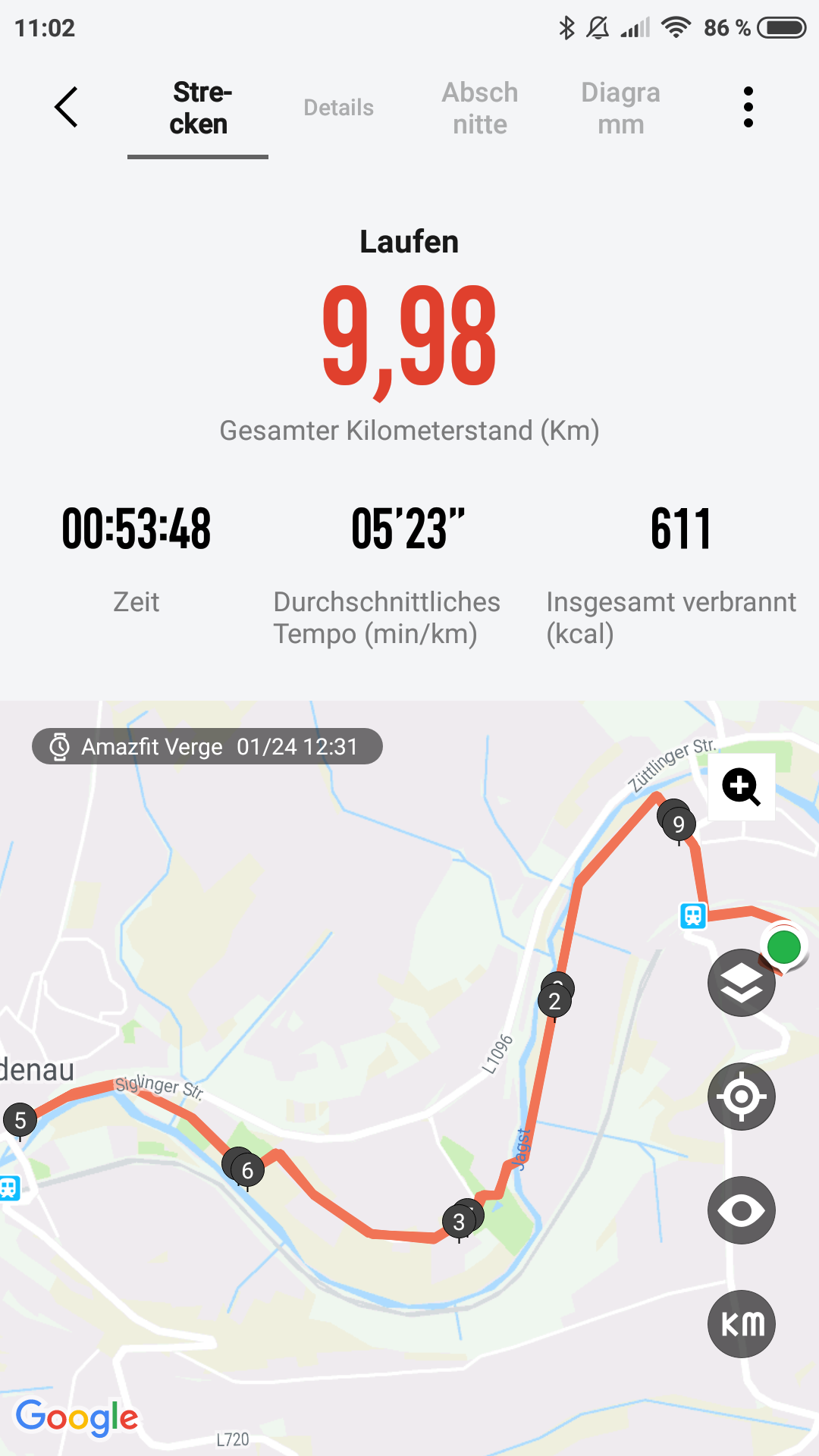
Task: Recenter the map with the crosshair button
Action: (x=742, y=1097)
